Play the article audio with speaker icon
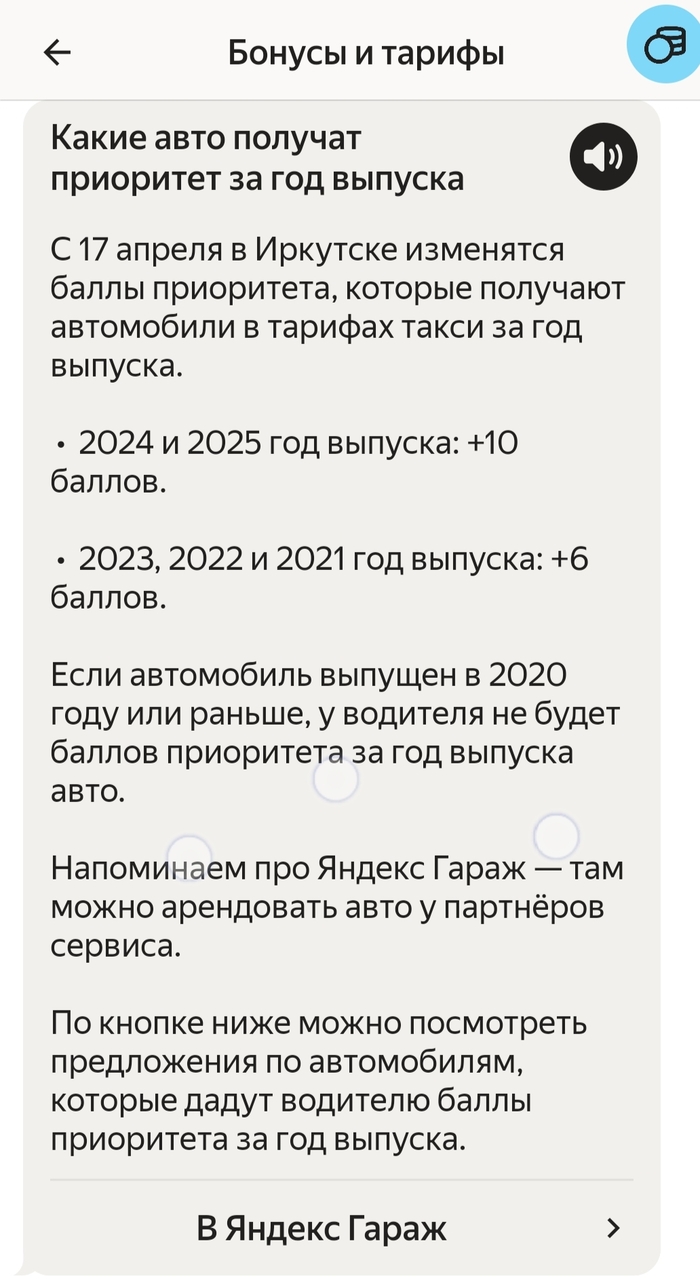Viewport: 700px width, 1279px height. point(603,157)
